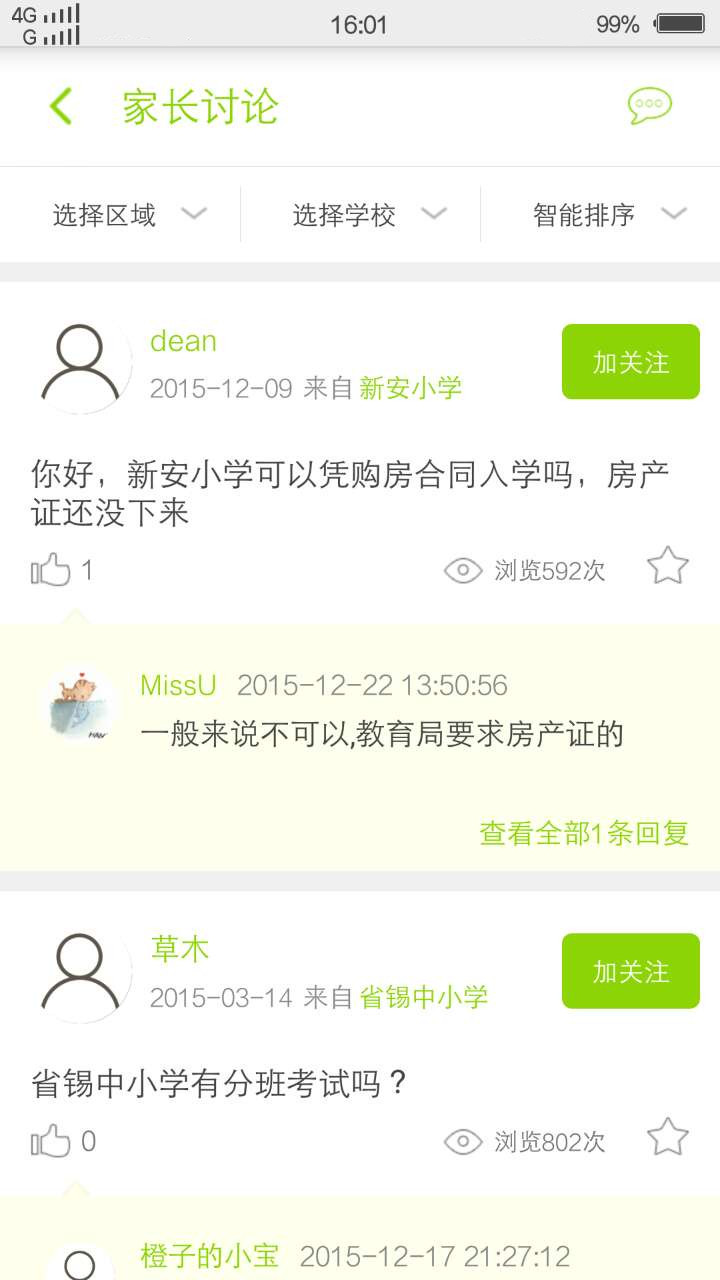Open 省锡中小学 school link

pos(423,997)
